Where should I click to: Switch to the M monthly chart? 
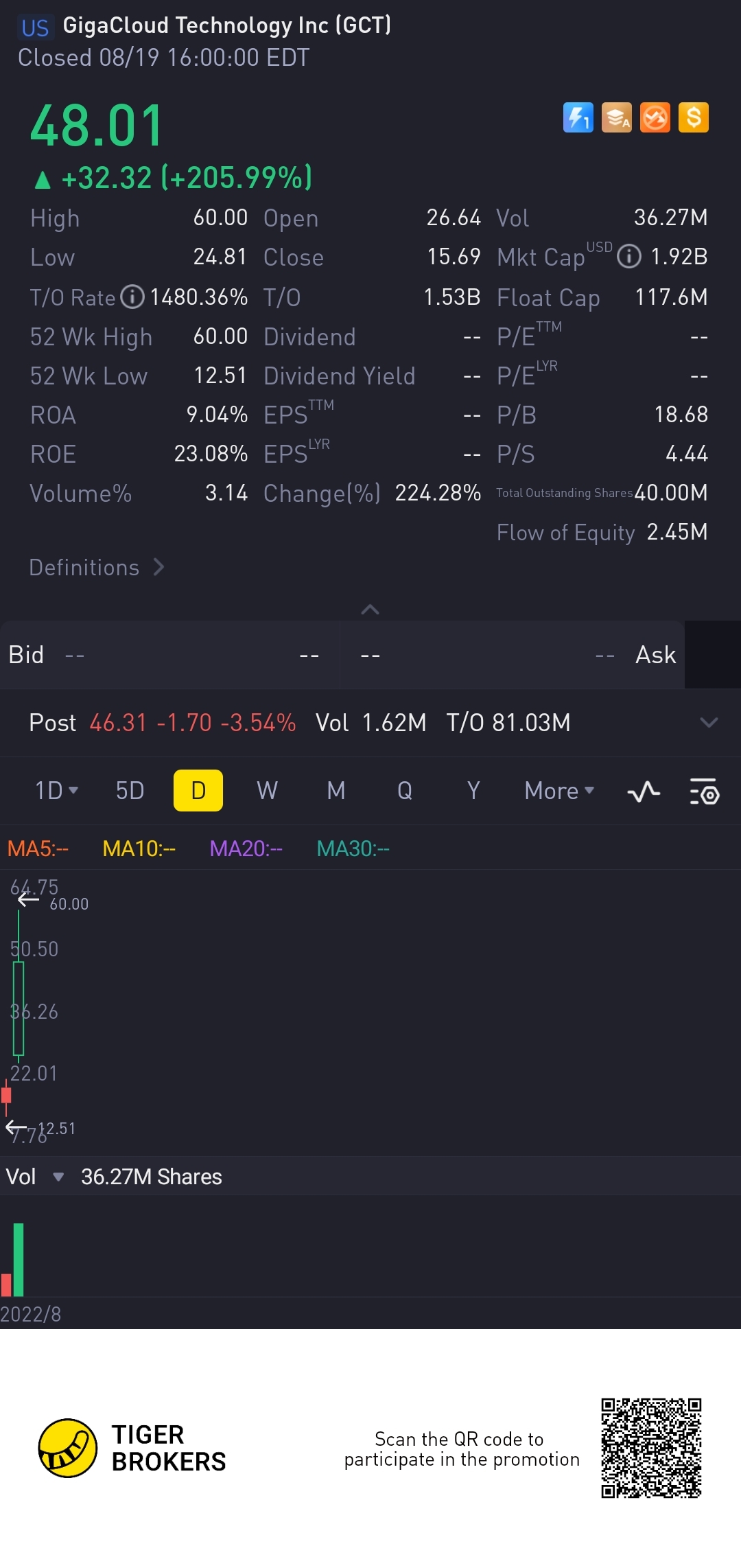coord(336,791)
